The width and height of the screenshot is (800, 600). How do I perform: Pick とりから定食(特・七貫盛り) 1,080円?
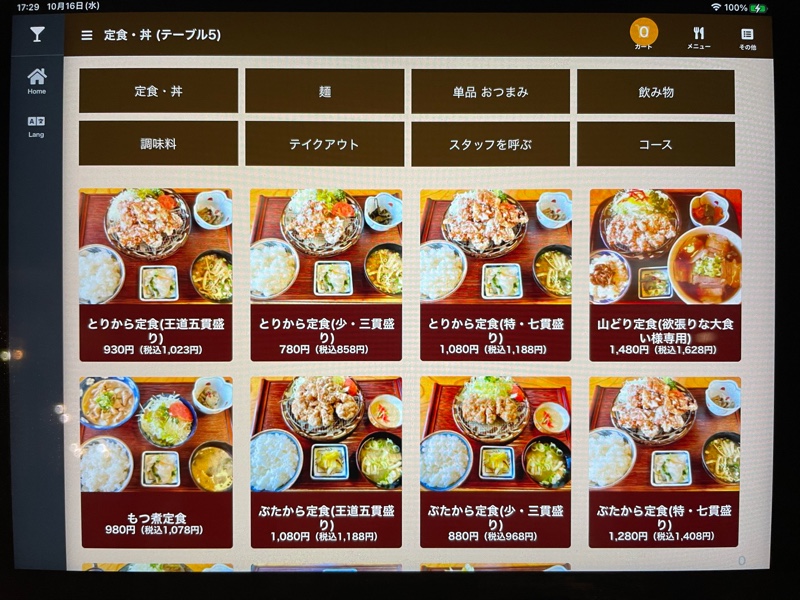coord(496,275)
